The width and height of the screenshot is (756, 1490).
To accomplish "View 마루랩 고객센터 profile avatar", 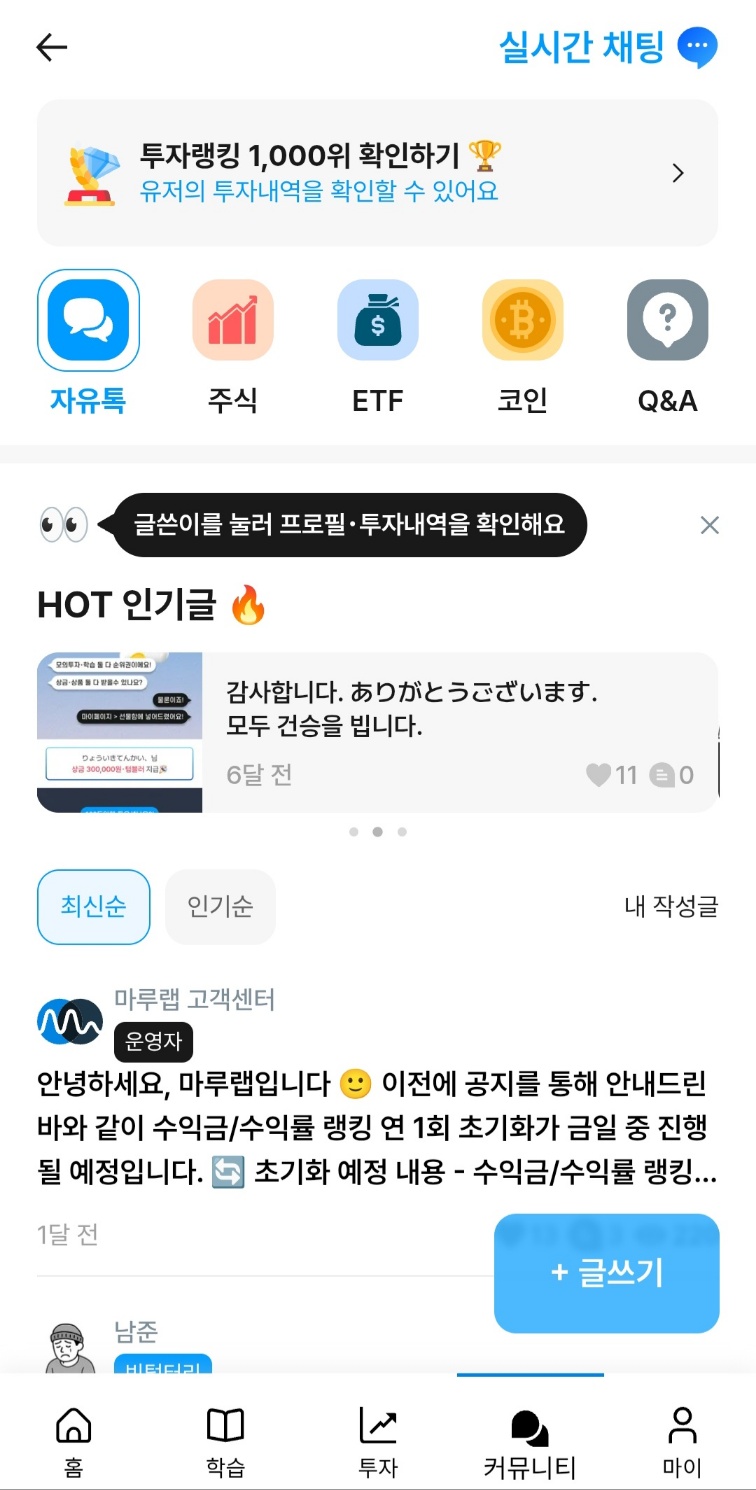I will point(70,1020).
